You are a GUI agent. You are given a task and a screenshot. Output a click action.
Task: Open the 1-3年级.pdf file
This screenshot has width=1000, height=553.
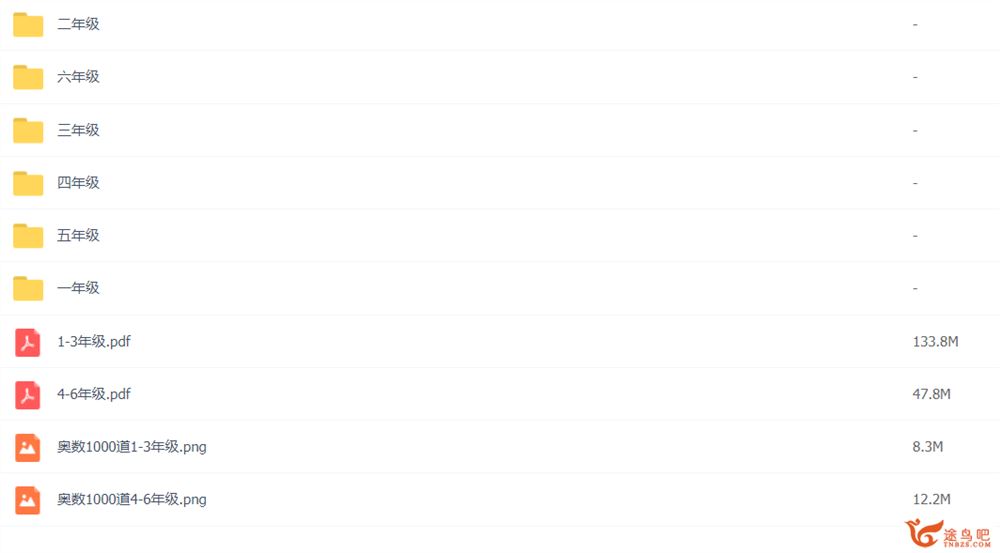click(94, 341)
